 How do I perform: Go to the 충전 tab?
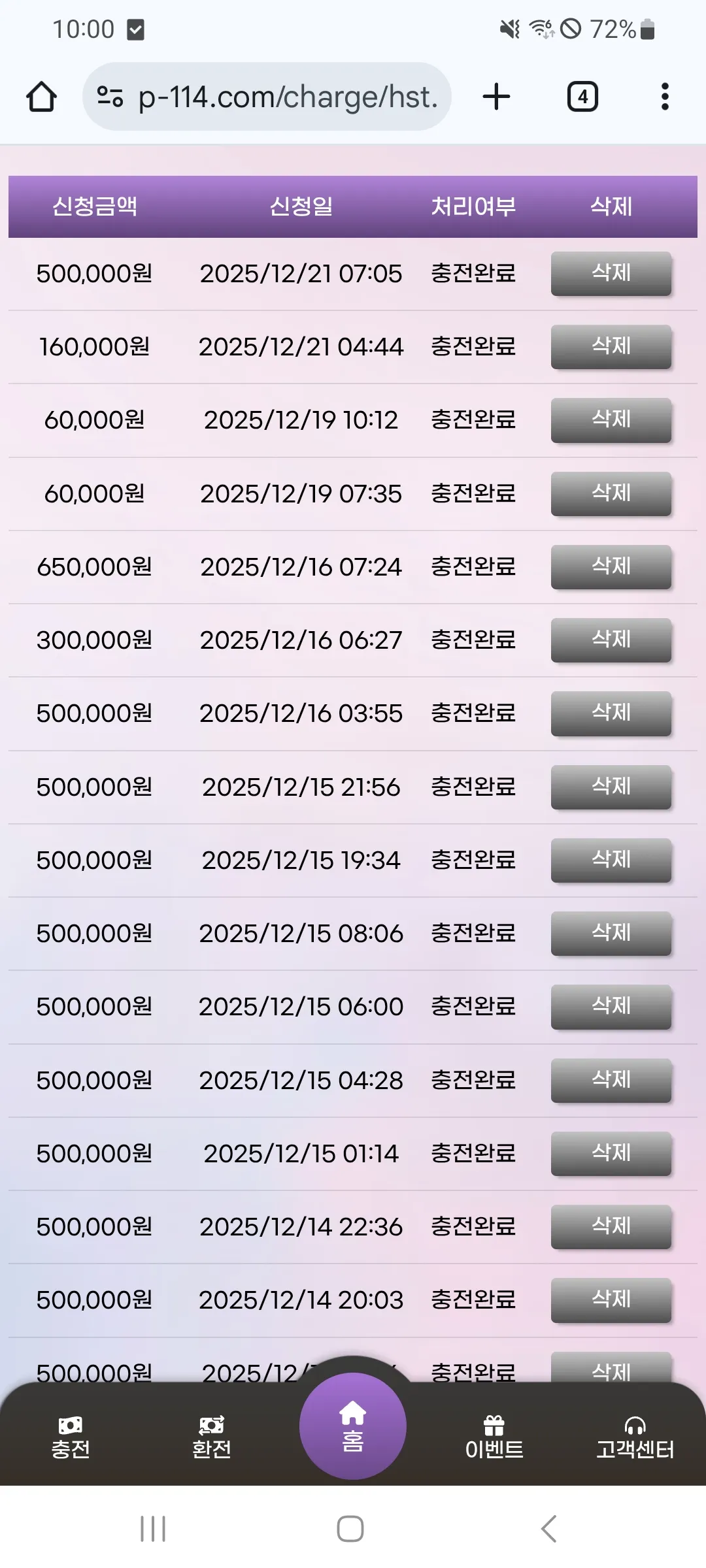click(71, 1437)
